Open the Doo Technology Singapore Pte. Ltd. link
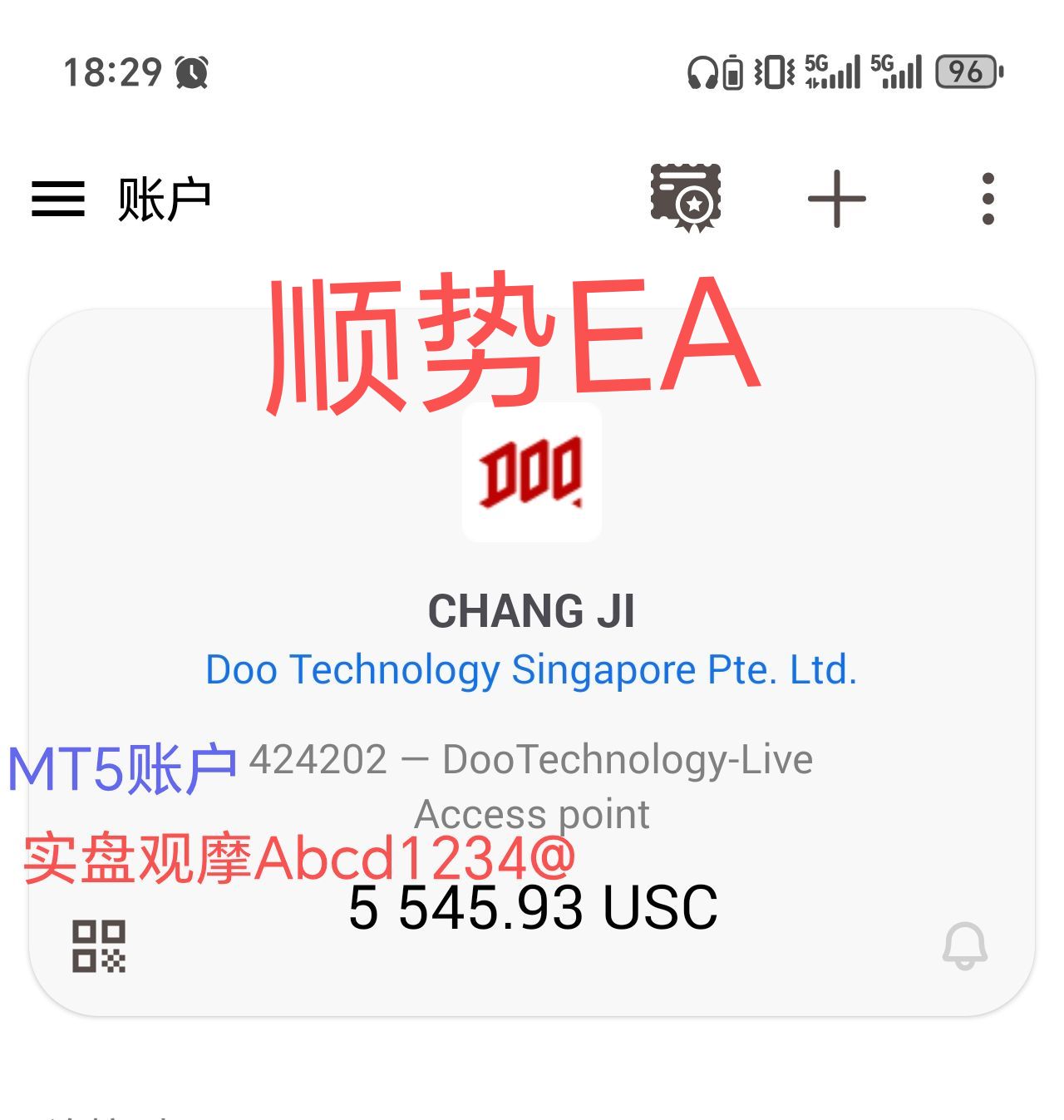Viewport: 1064px width, 1120px height. point(531,670)
